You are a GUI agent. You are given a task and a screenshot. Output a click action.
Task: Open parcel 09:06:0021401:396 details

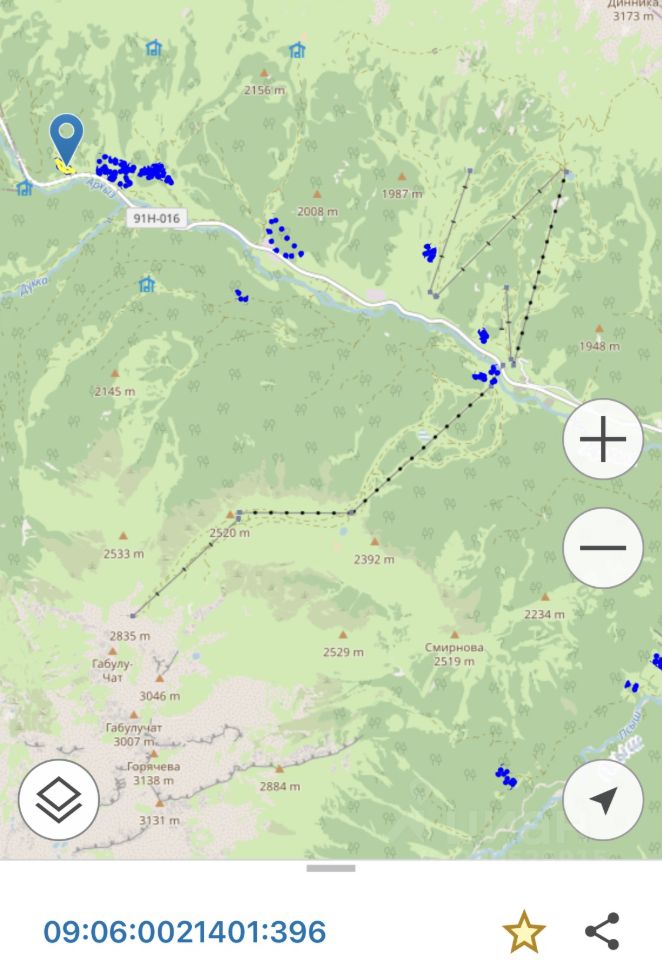[x=184, y=932]
